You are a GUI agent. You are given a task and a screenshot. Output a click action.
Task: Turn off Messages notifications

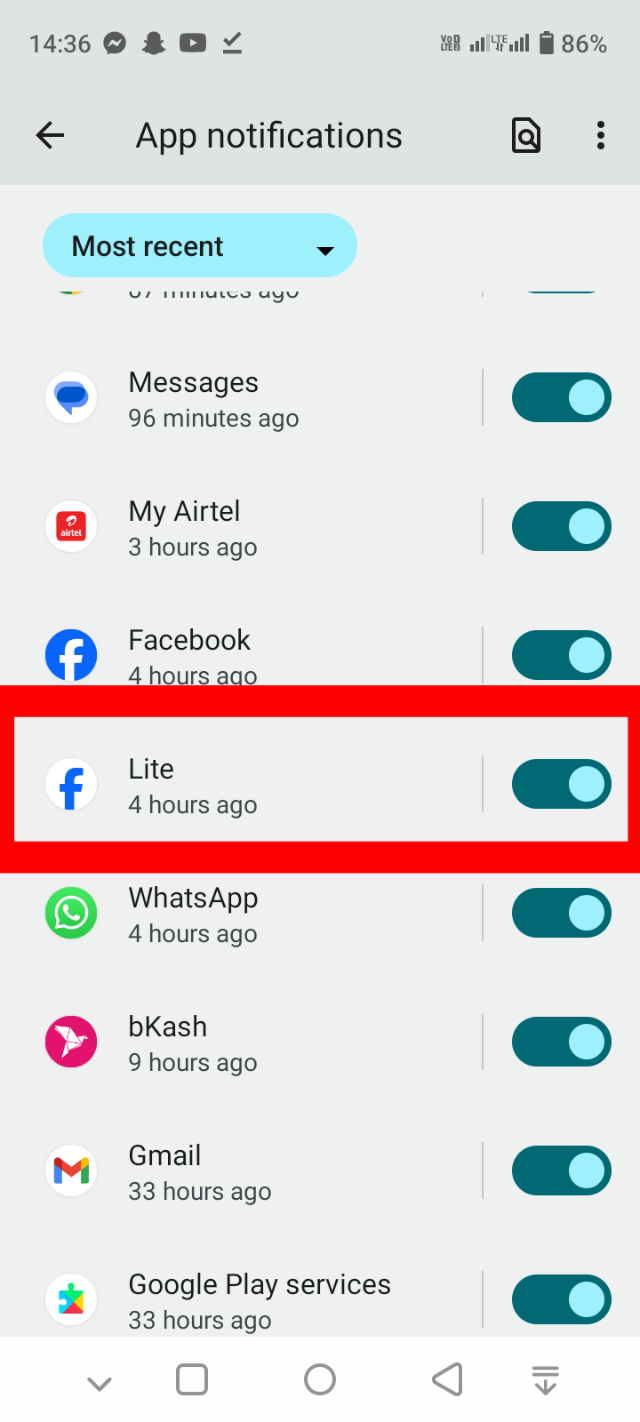coord(561,398)
